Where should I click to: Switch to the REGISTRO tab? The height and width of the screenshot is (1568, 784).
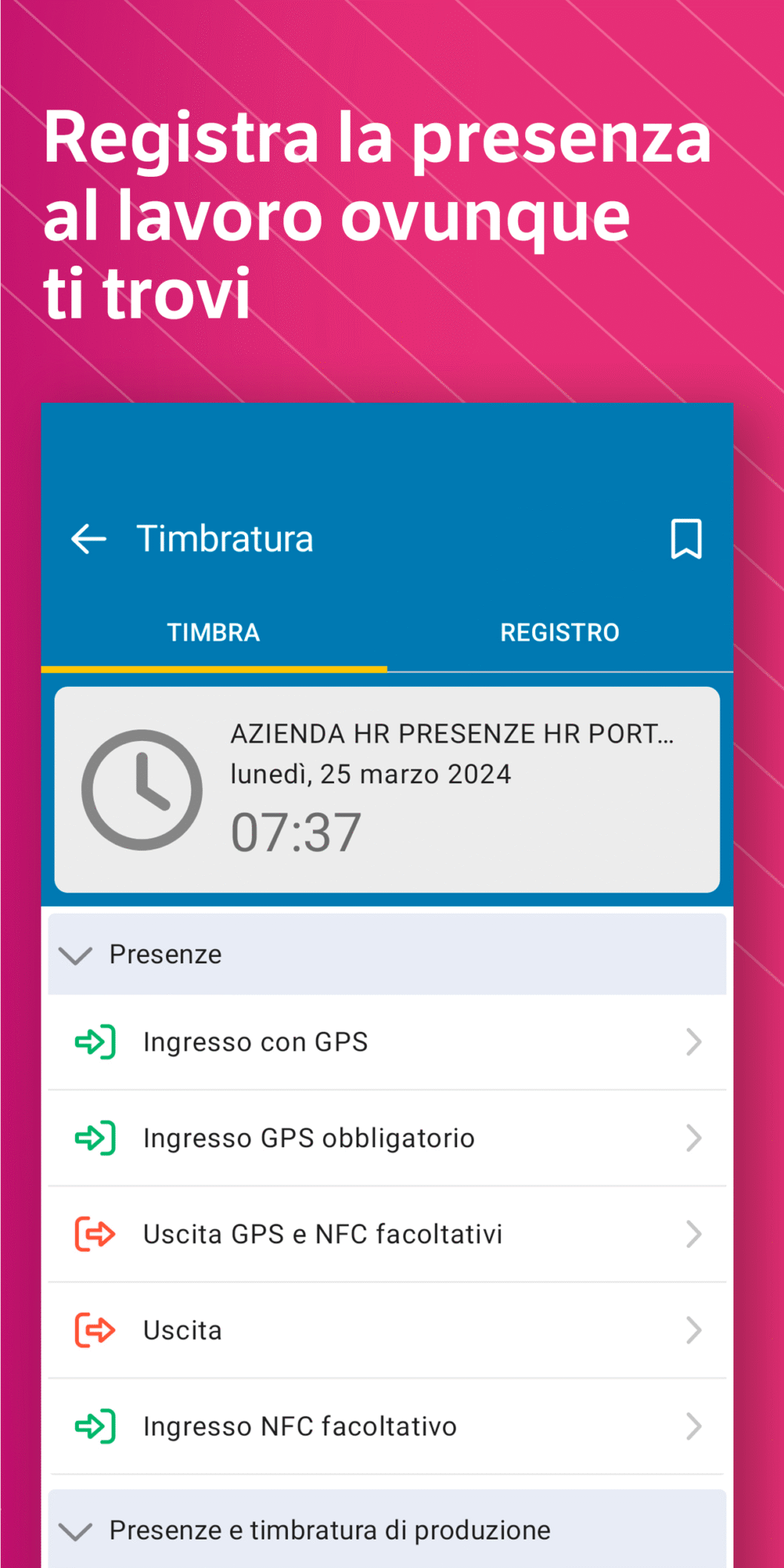(x=560, y=632)
